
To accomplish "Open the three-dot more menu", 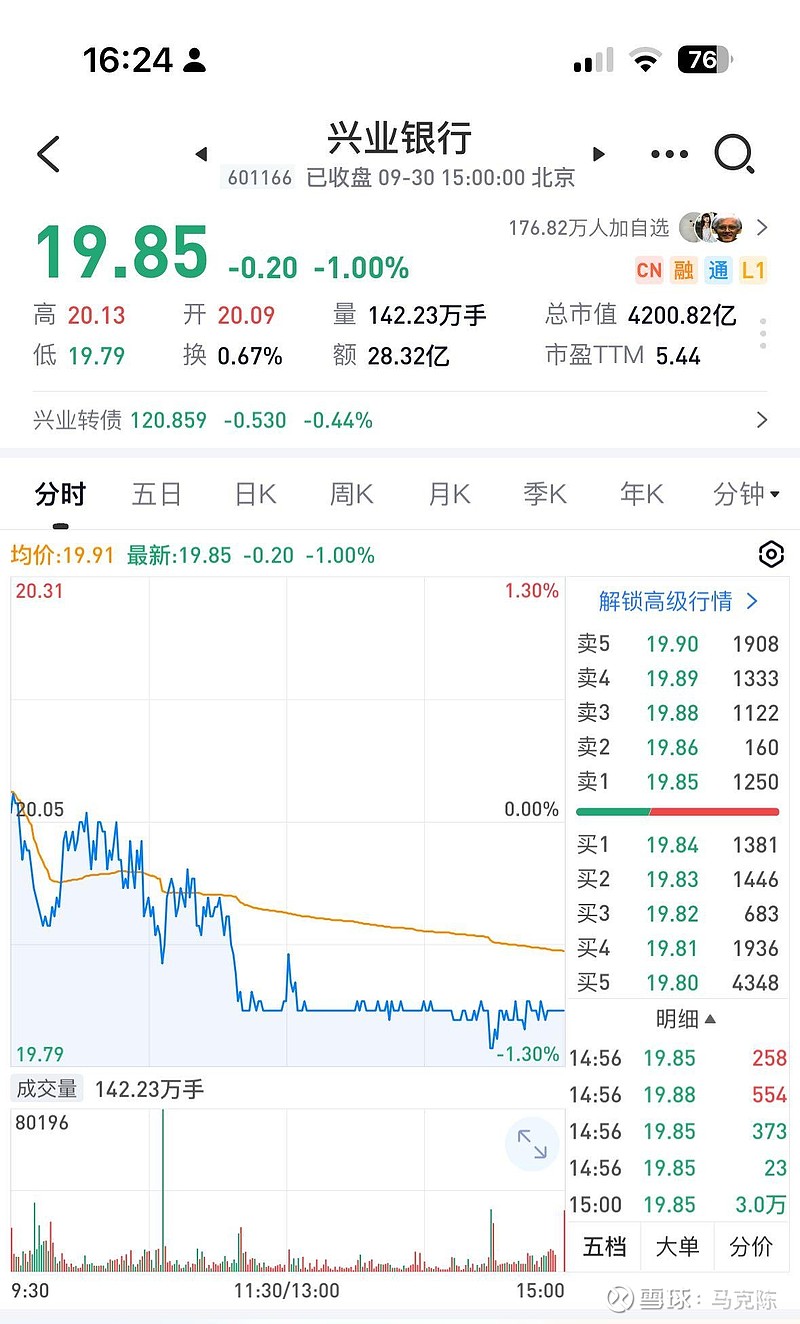I will (669, 154).
